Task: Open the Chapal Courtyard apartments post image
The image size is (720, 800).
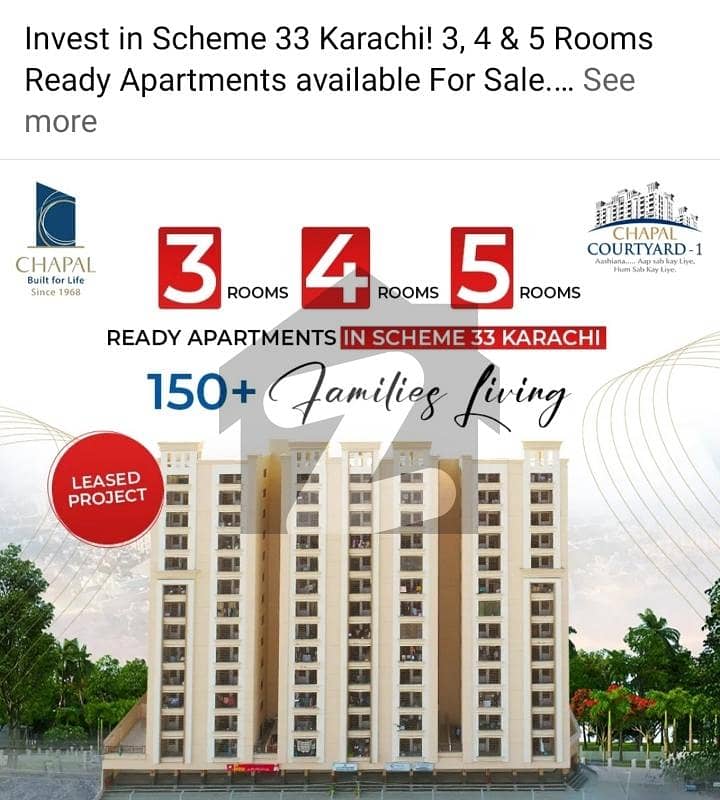Action: click(360, 480)
